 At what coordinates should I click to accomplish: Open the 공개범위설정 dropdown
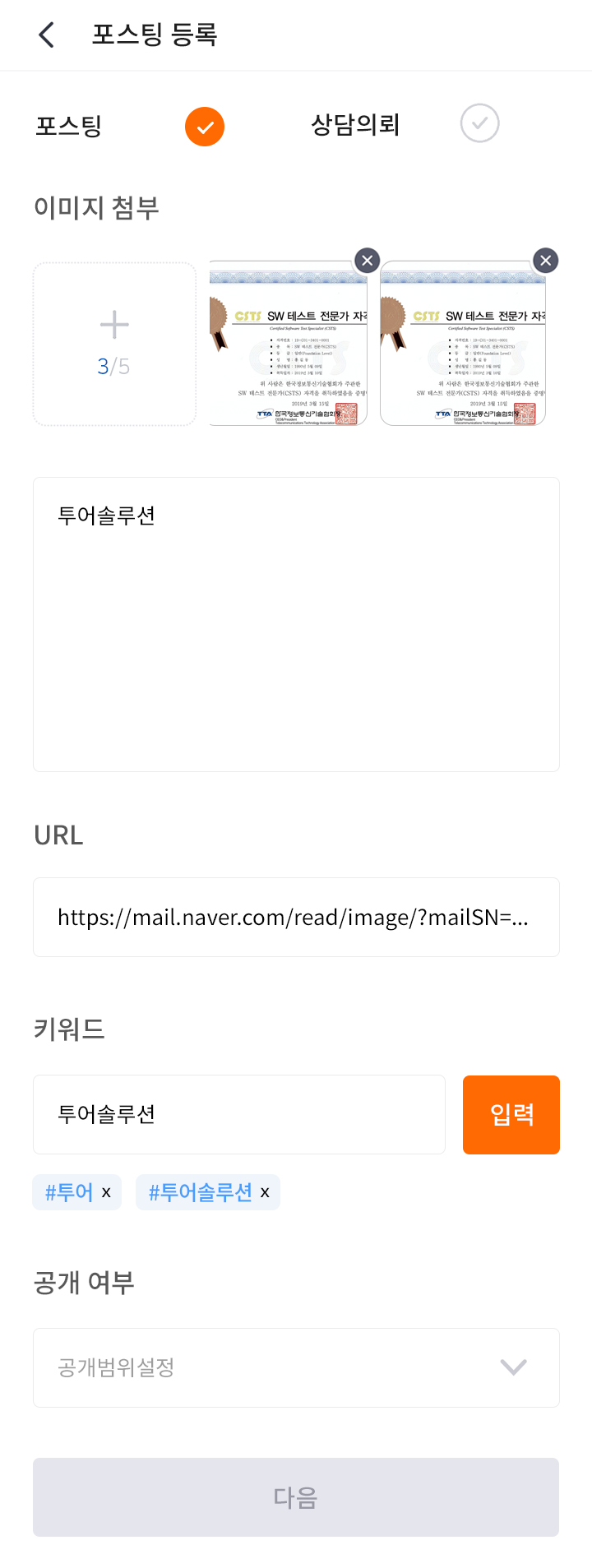tap(296, 1367)
